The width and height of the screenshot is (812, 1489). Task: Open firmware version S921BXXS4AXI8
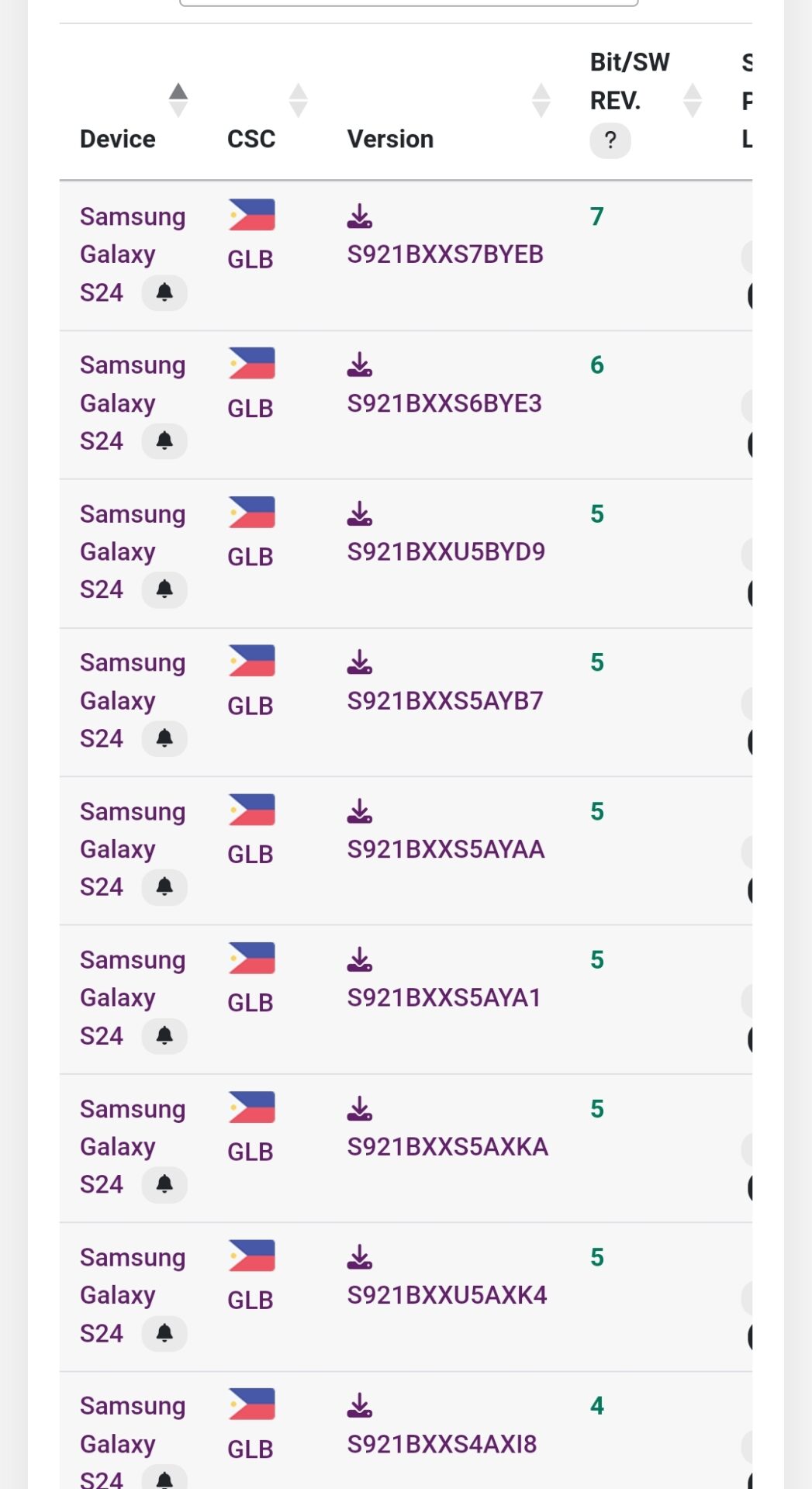point(442,1443)
